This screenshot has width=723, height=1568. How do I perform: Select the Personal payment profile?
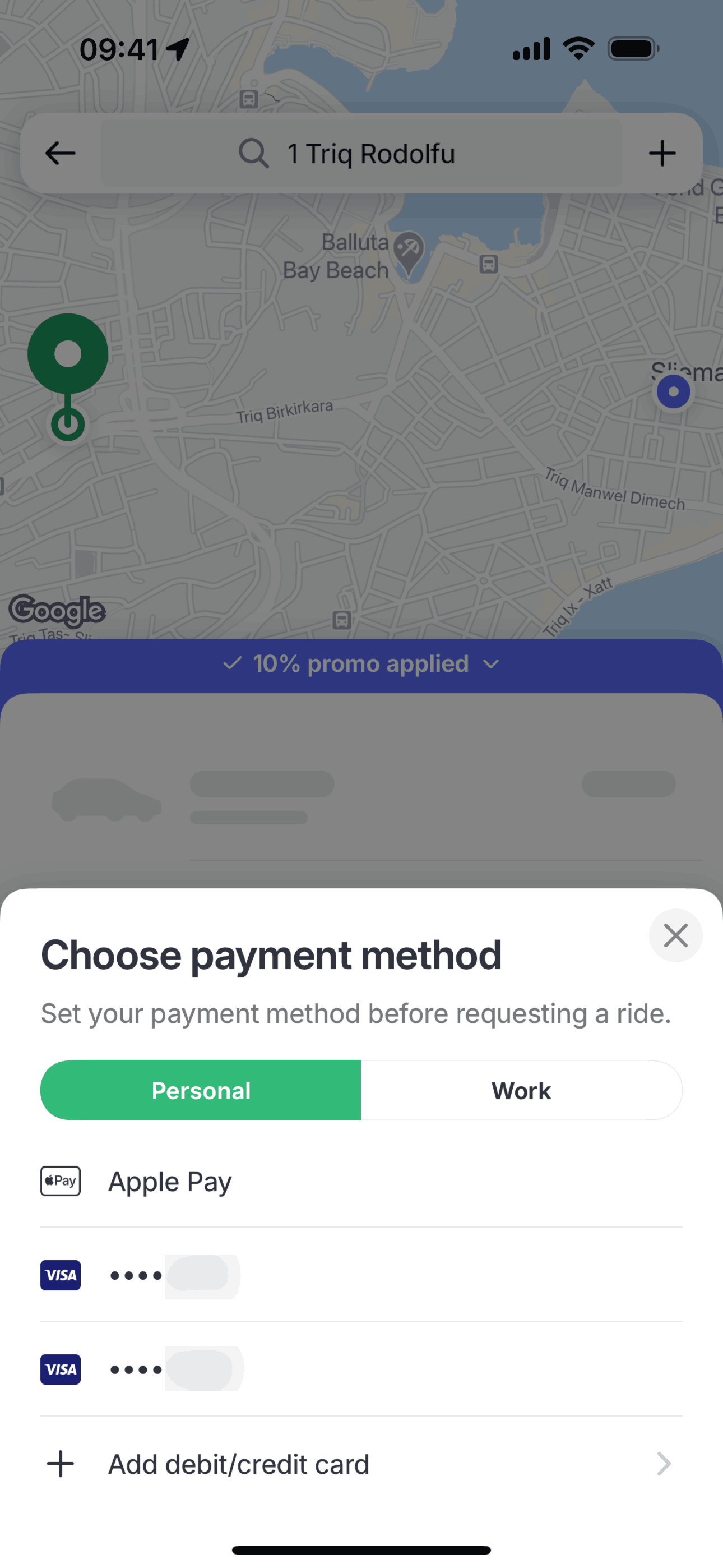[x=201, y=1090]
